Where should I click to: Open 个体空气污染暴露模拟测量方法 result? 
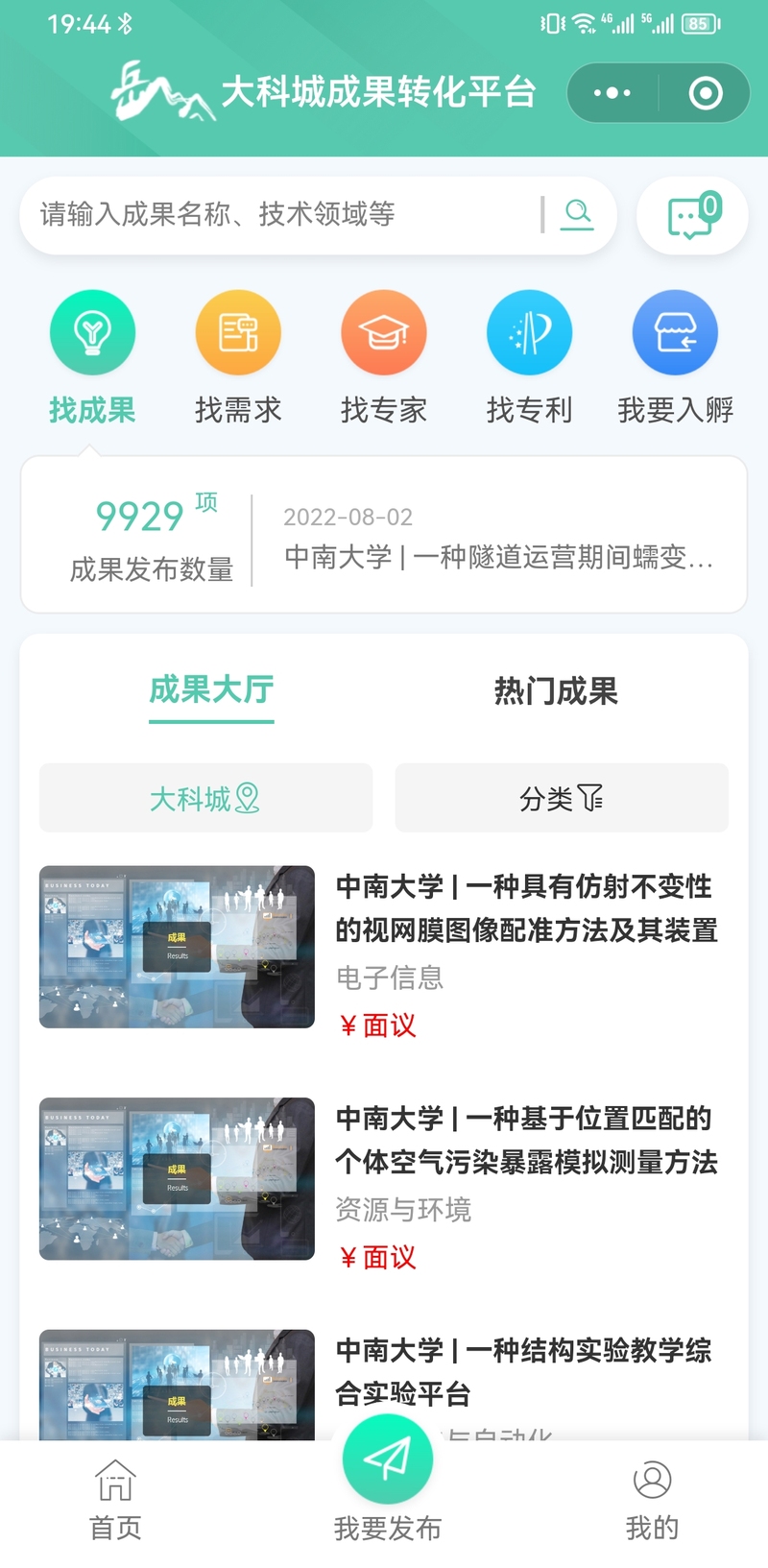[x=384, y=1185]
